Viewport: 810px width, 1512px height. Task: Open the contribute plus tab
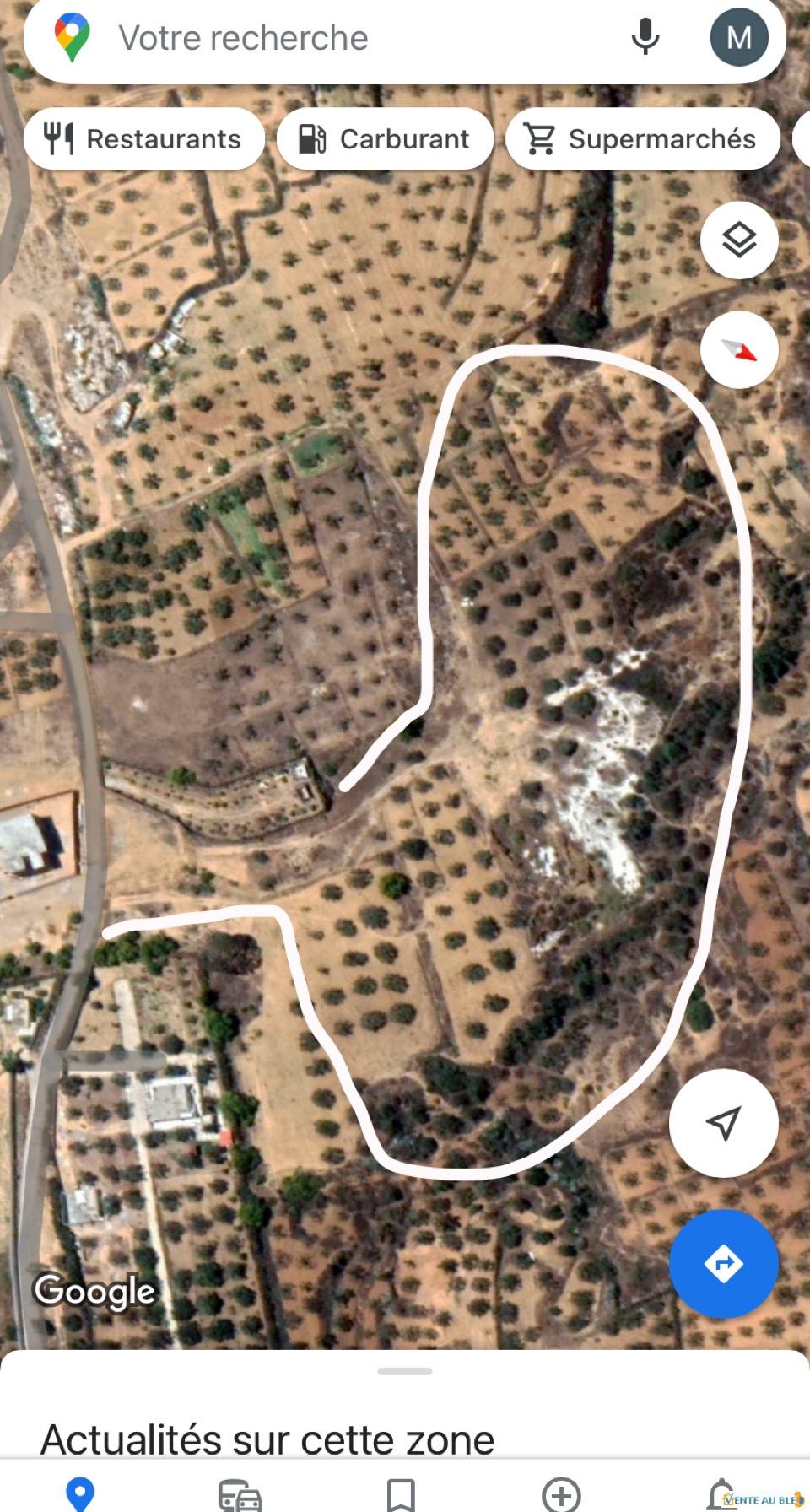tap(562, 1495)
